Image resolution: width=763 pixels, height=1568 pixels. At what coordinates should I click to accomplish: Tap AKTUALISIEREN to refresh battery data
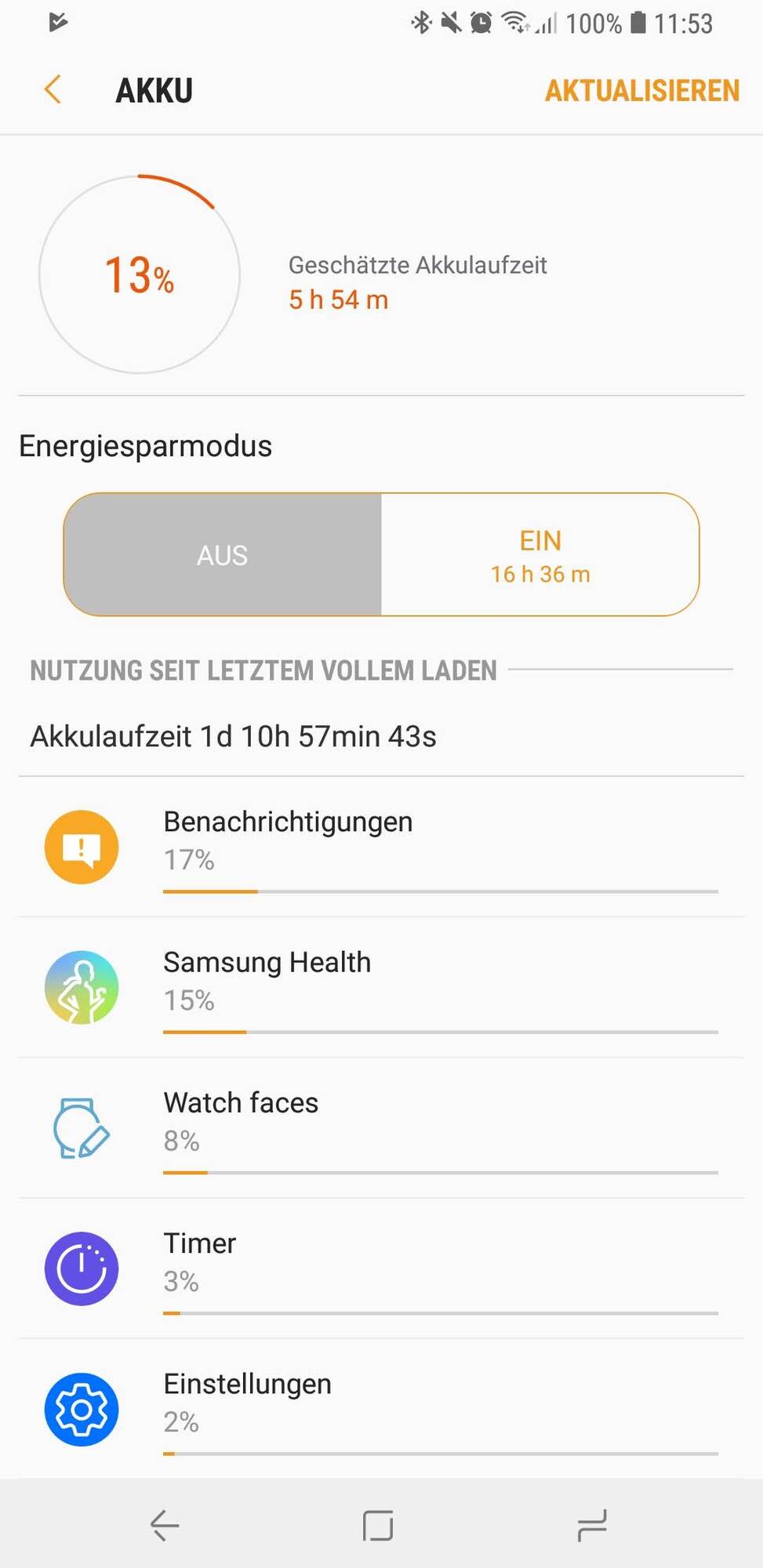tap(641, 91)
